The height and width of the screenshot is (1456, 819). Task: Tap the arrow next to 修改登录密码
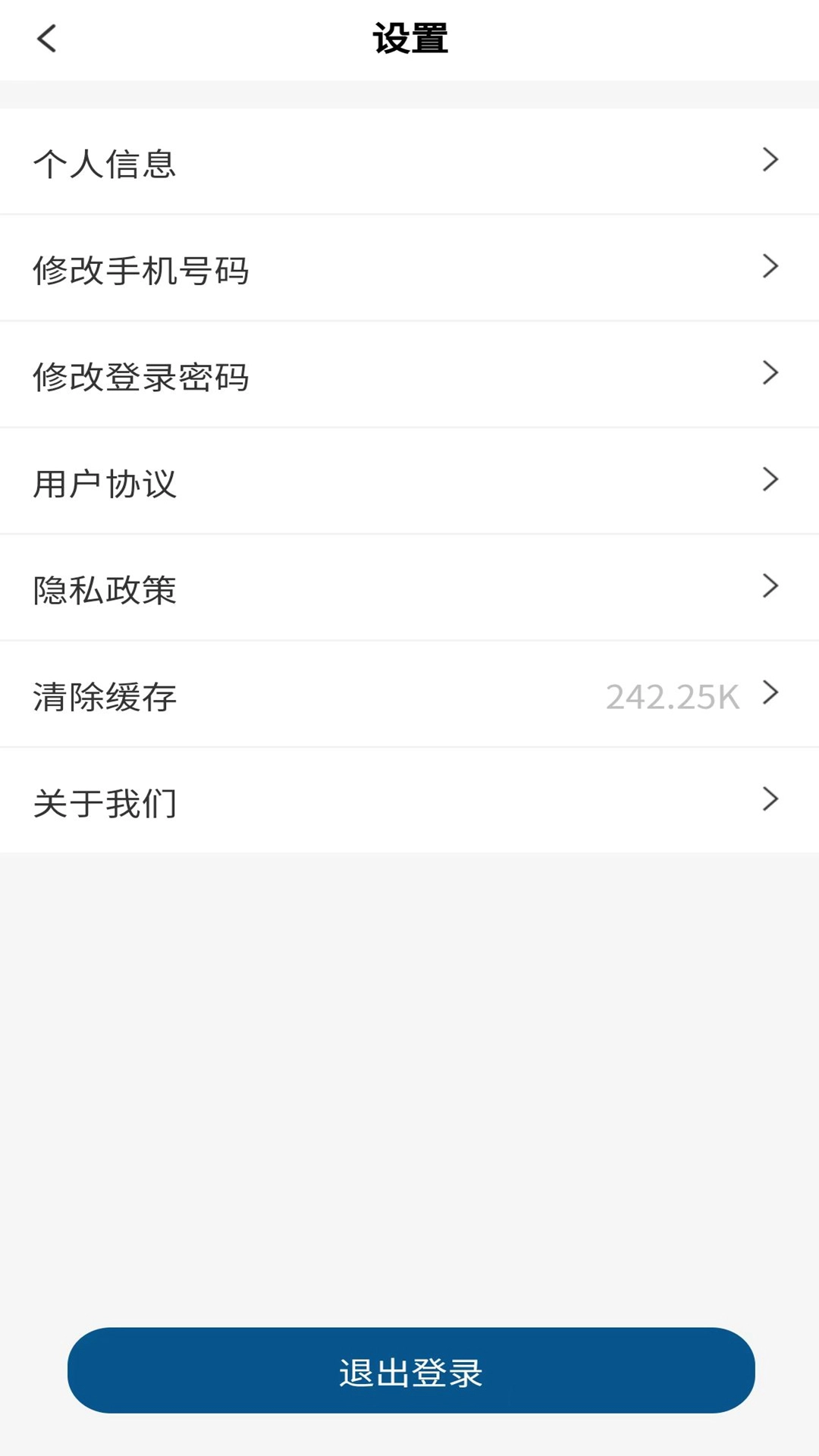tap(772, 373)
